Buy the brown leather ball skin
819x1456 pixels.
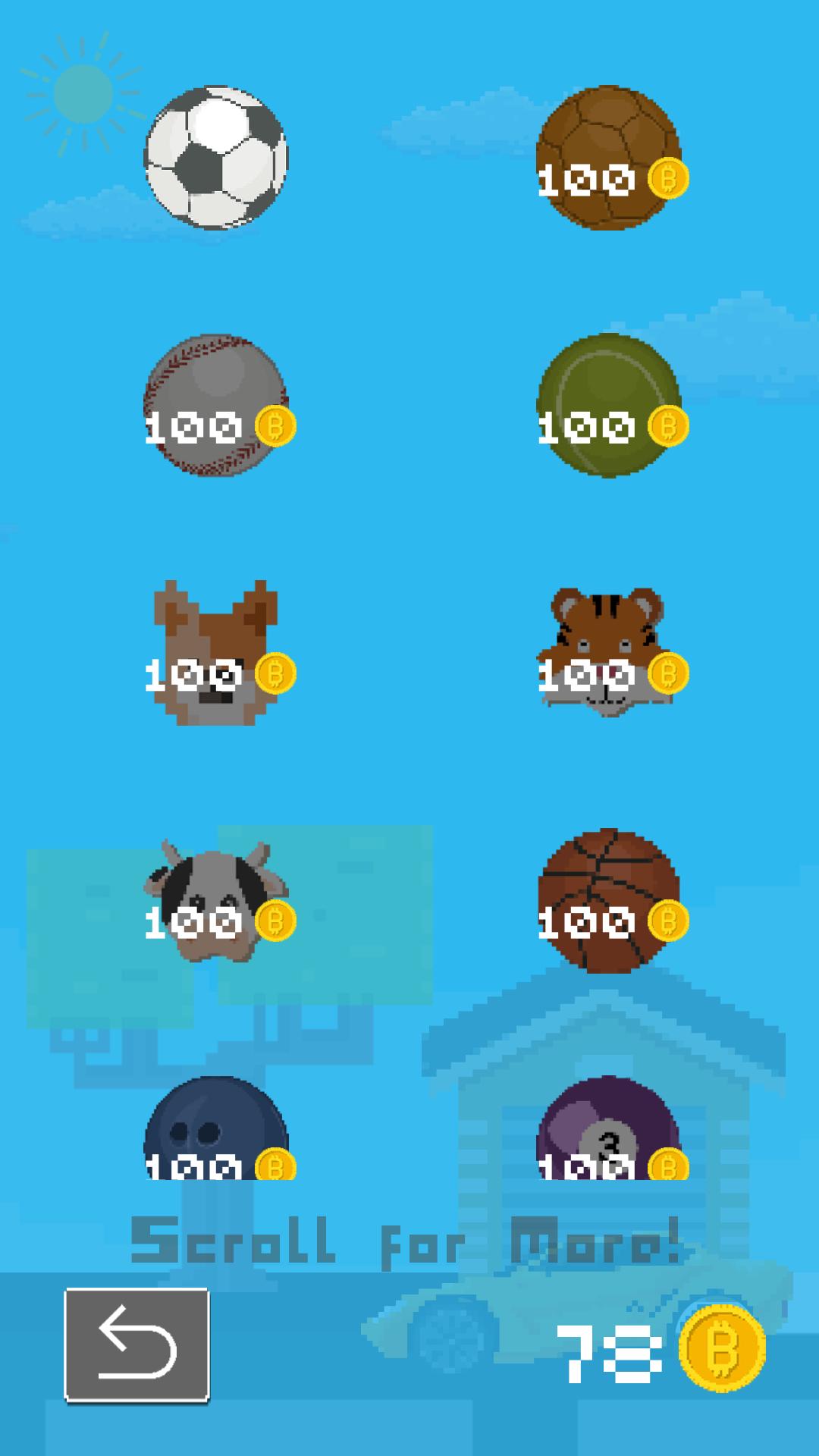pos(609,158)
